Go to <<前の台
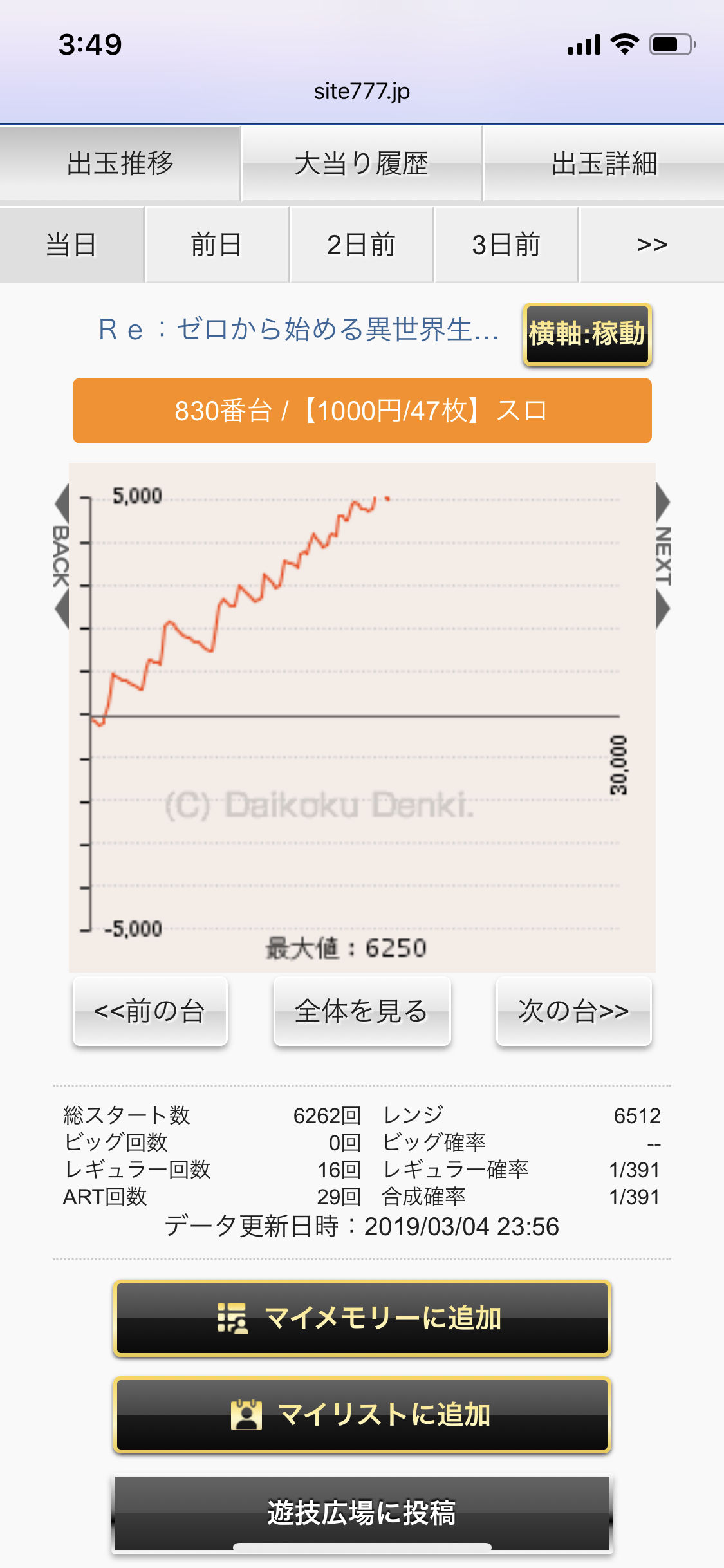The width and height of the screenshot is (724, 1568). click(x=150, y=1011)
